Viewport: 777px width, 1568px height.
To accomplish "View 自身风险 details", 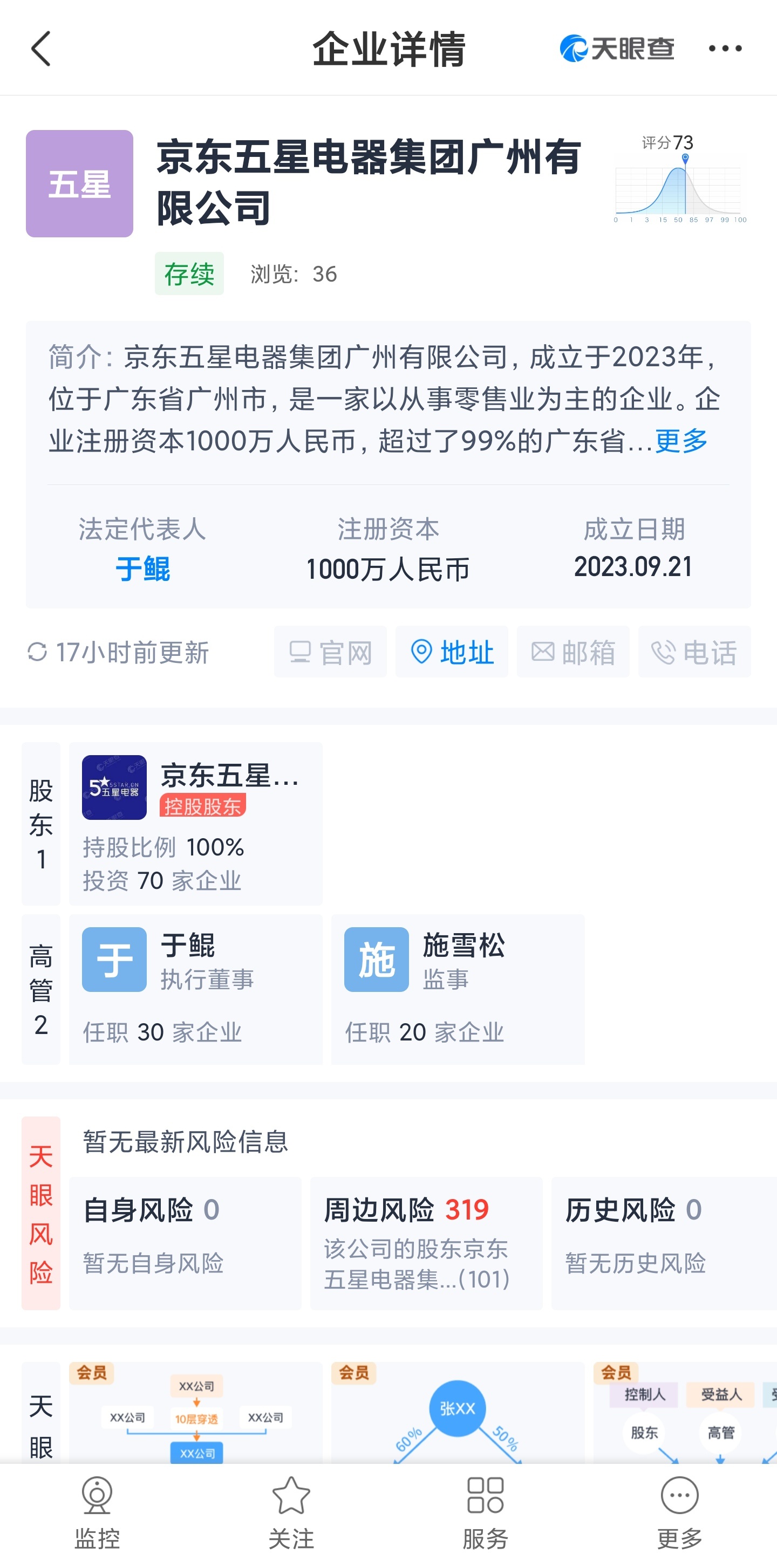I will (x=185, y=1243).
